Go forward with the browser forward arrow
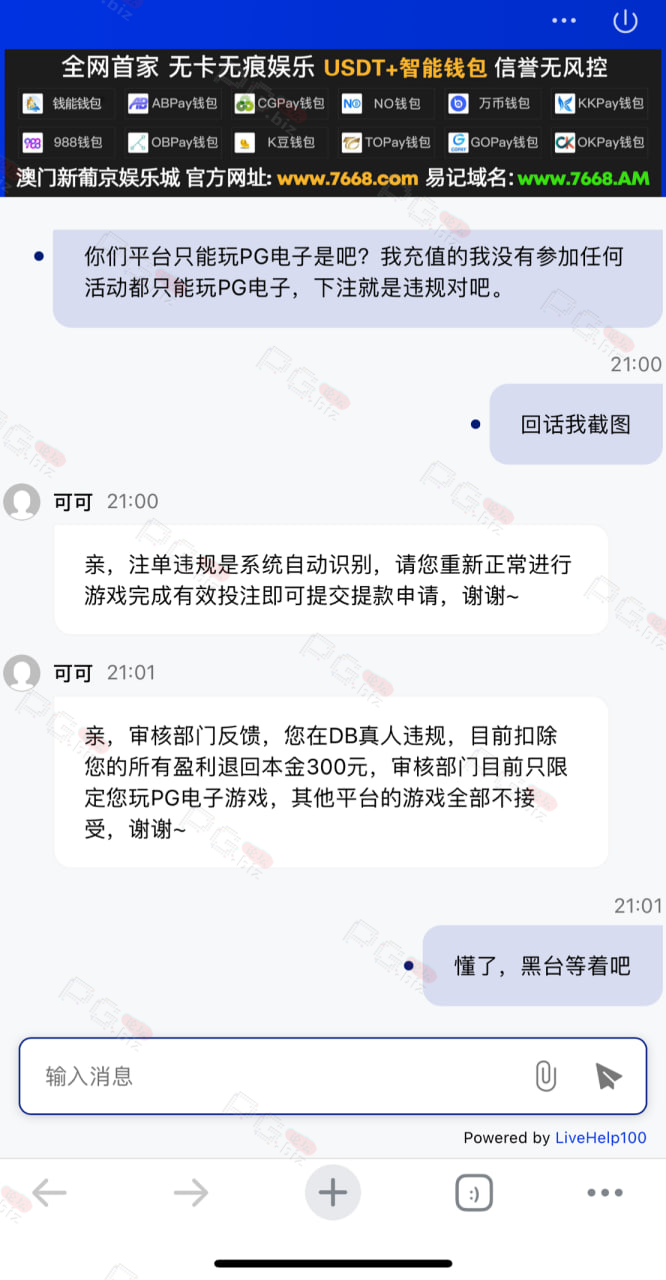 tap(190, 1192)
